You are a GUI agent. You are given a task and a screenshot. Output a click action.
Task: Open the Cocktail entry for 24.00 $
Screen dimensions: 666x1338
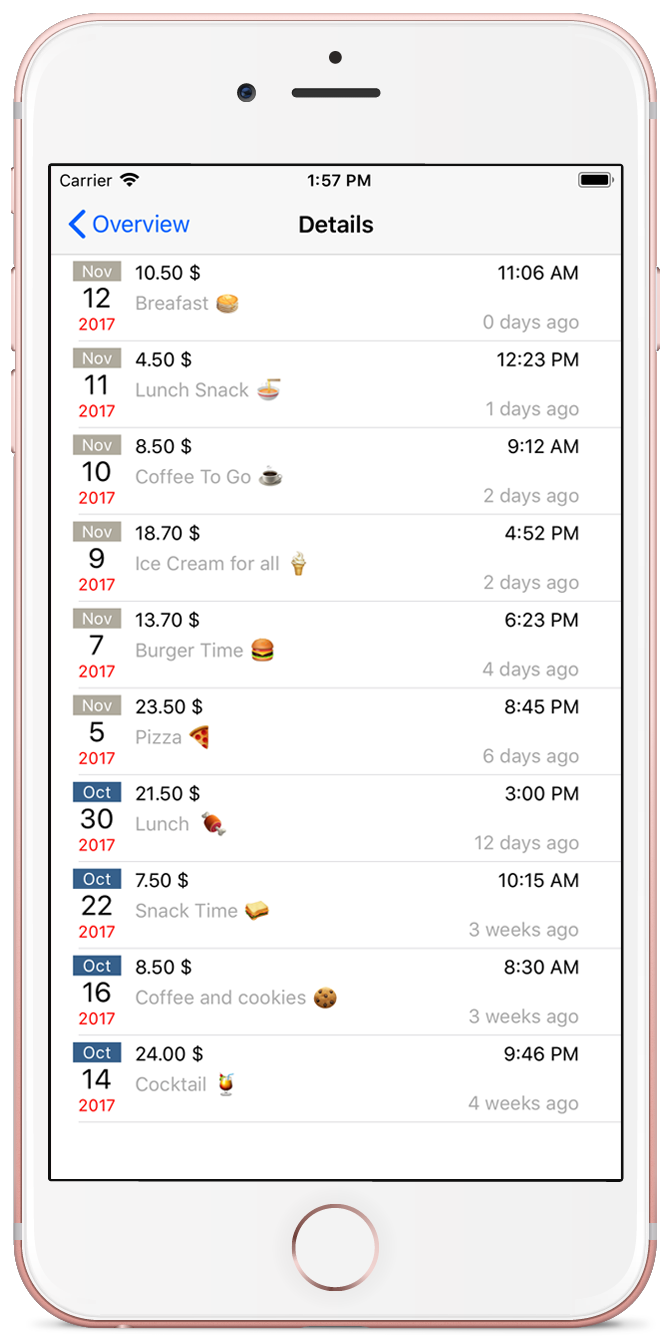click(x=336, y=1079)
